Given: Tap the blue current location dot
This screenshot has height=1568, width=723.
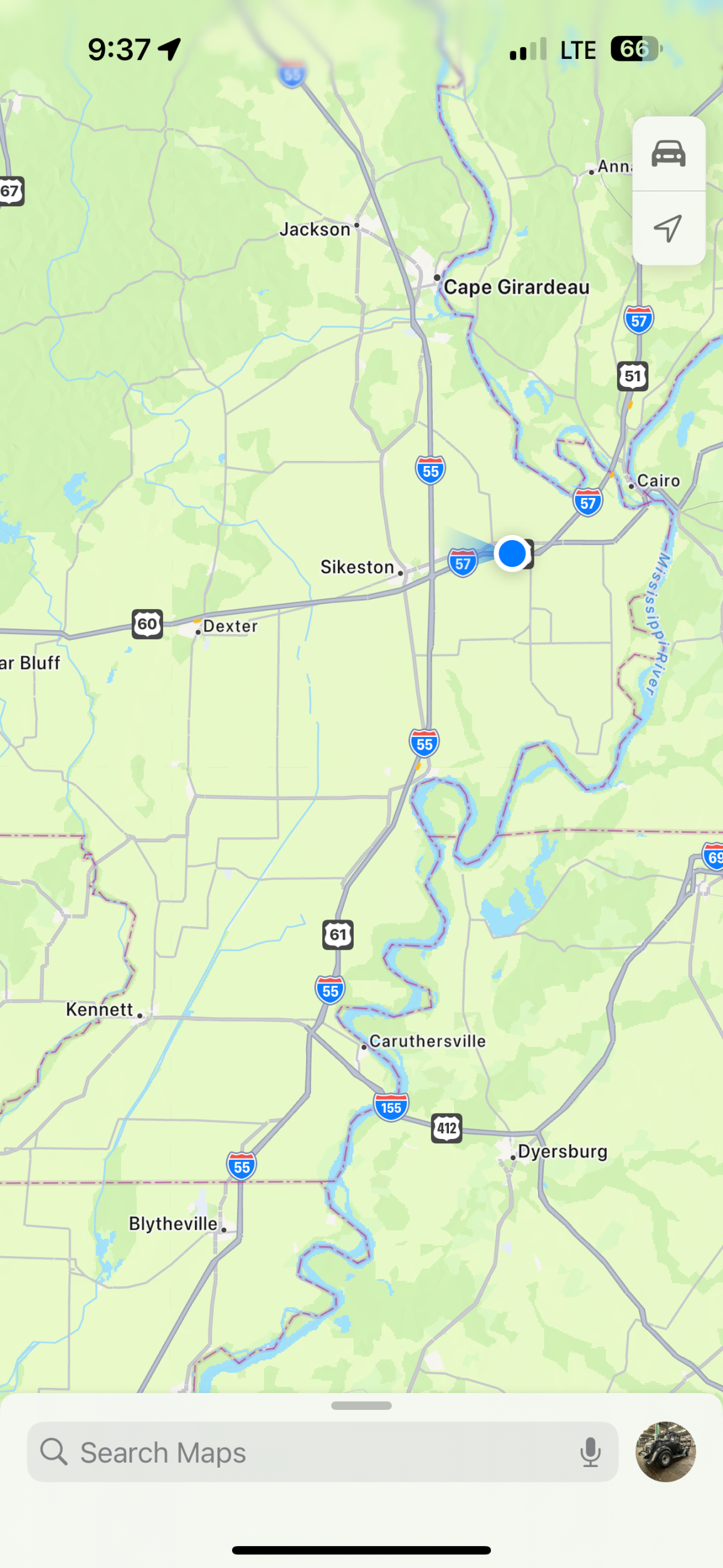Looking at the screenshot, I should 512,554.
